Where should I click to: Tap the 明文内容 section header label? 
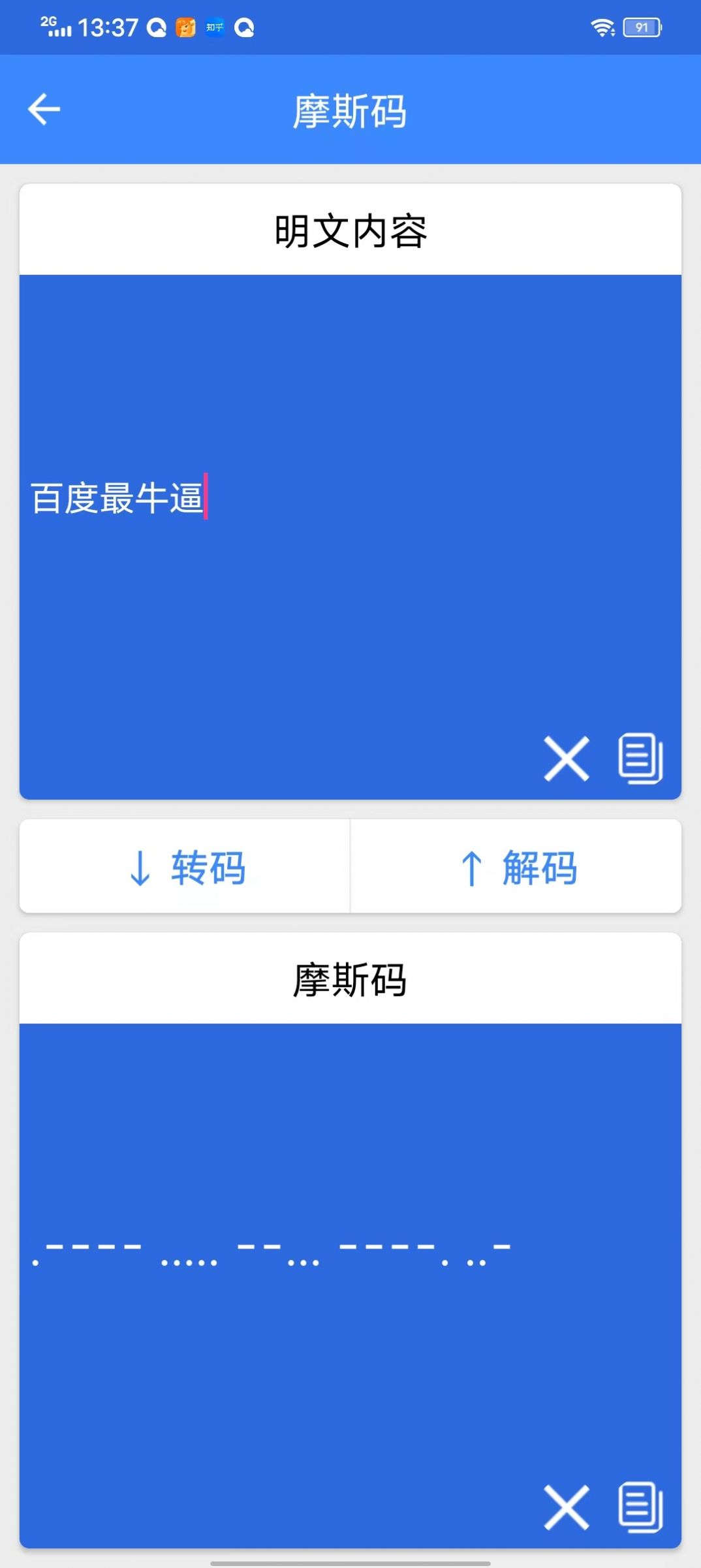tap(350, 230)
